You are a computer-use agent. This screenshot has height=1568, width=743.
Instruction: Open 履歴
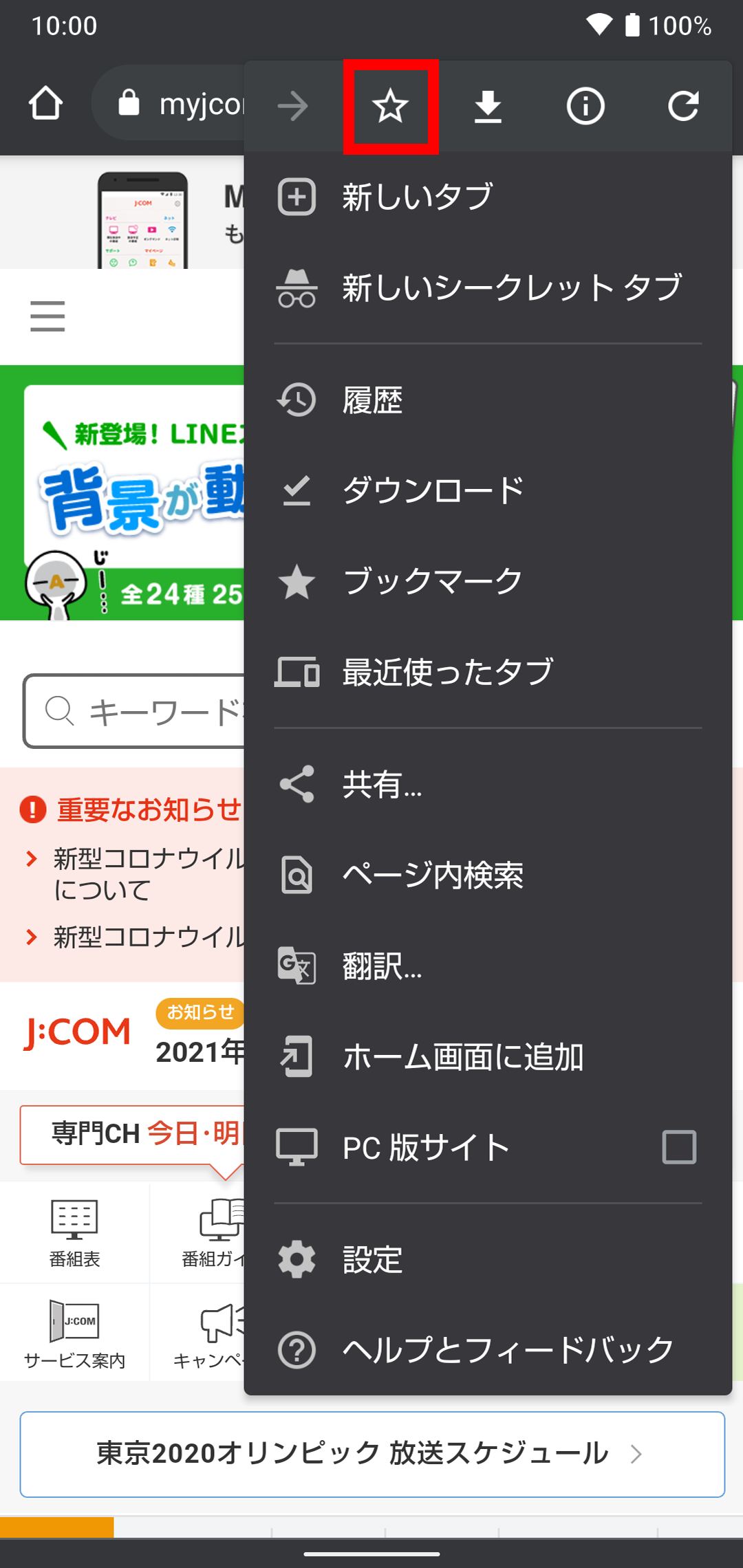pos(488,400)
